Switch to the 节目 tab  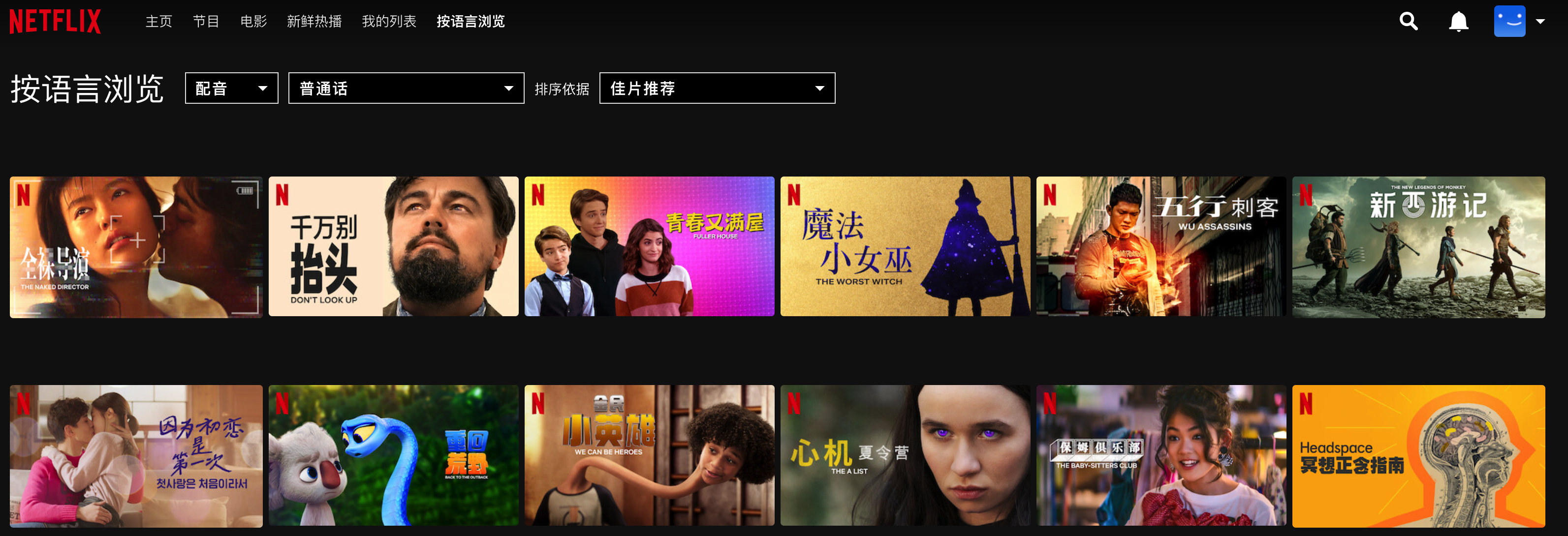(x=206, y=22)
